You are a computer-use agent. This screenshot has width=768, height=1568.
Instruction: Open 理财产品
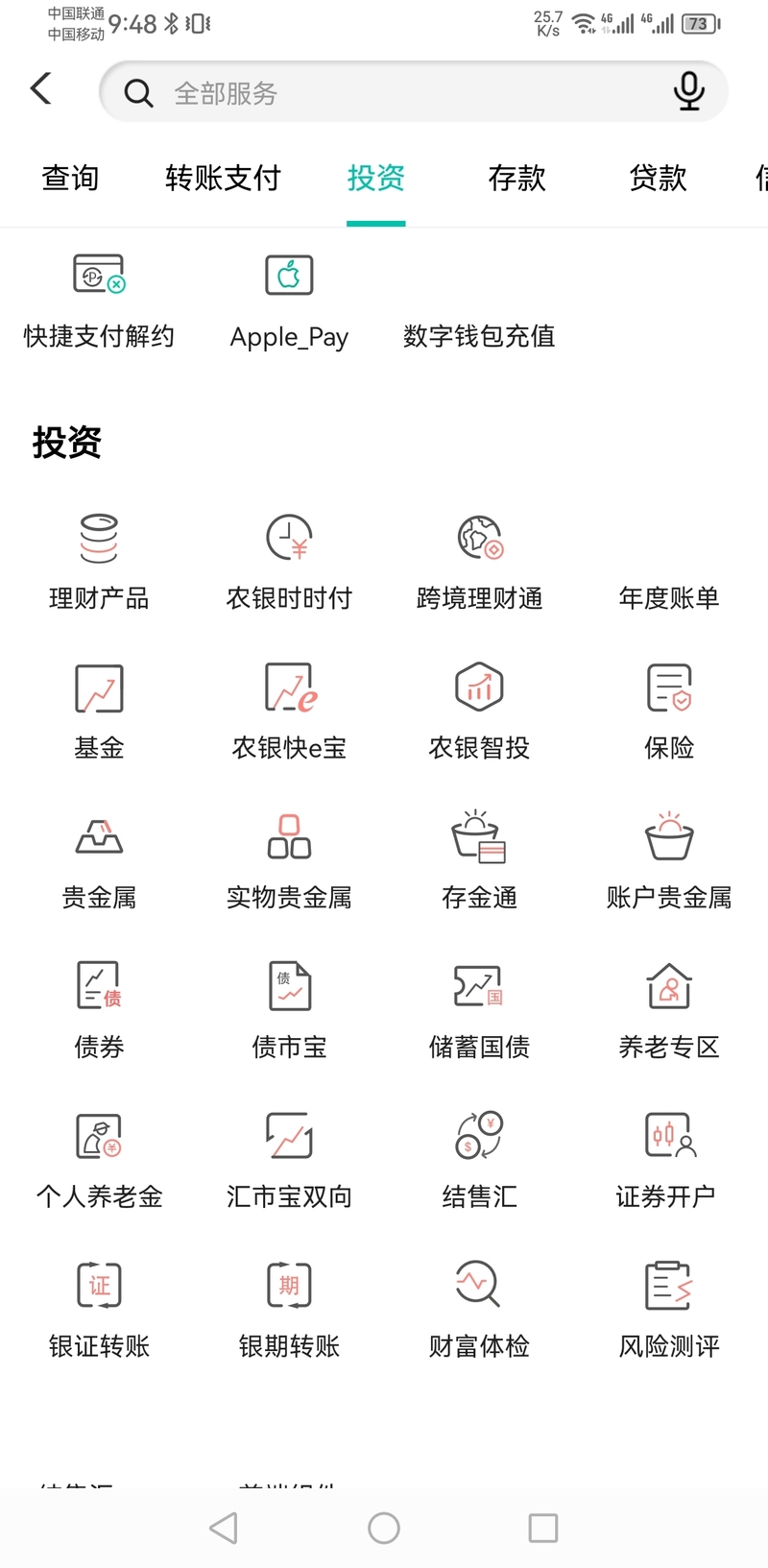[x=99, y=563]
